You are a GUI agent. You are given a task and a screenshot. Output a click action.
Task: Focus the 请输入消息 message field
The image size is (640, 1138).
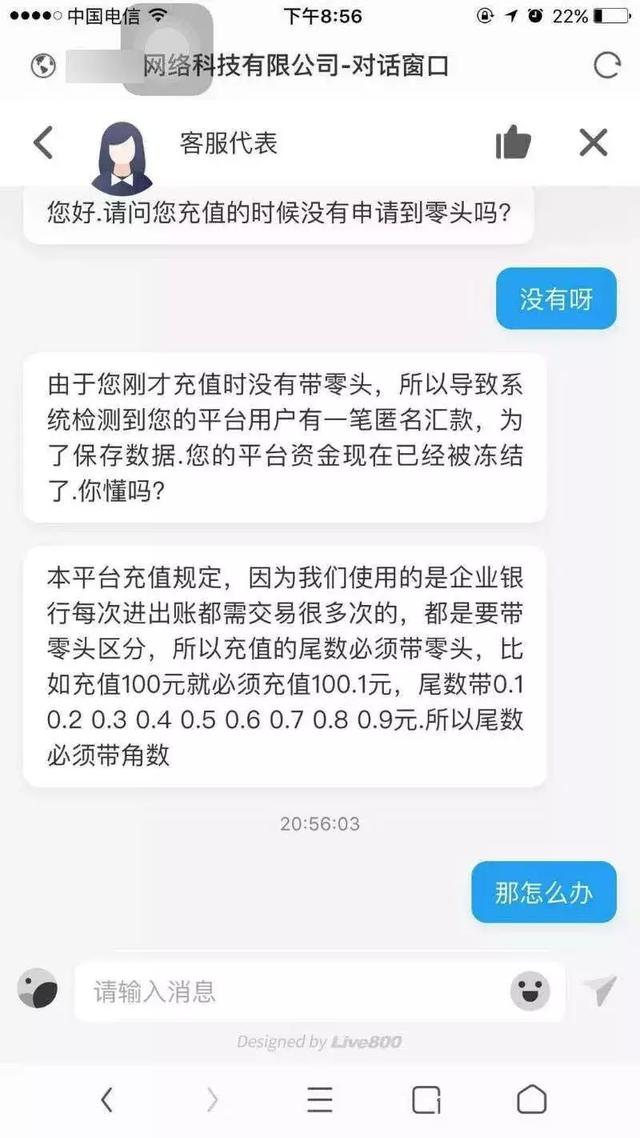319,991
